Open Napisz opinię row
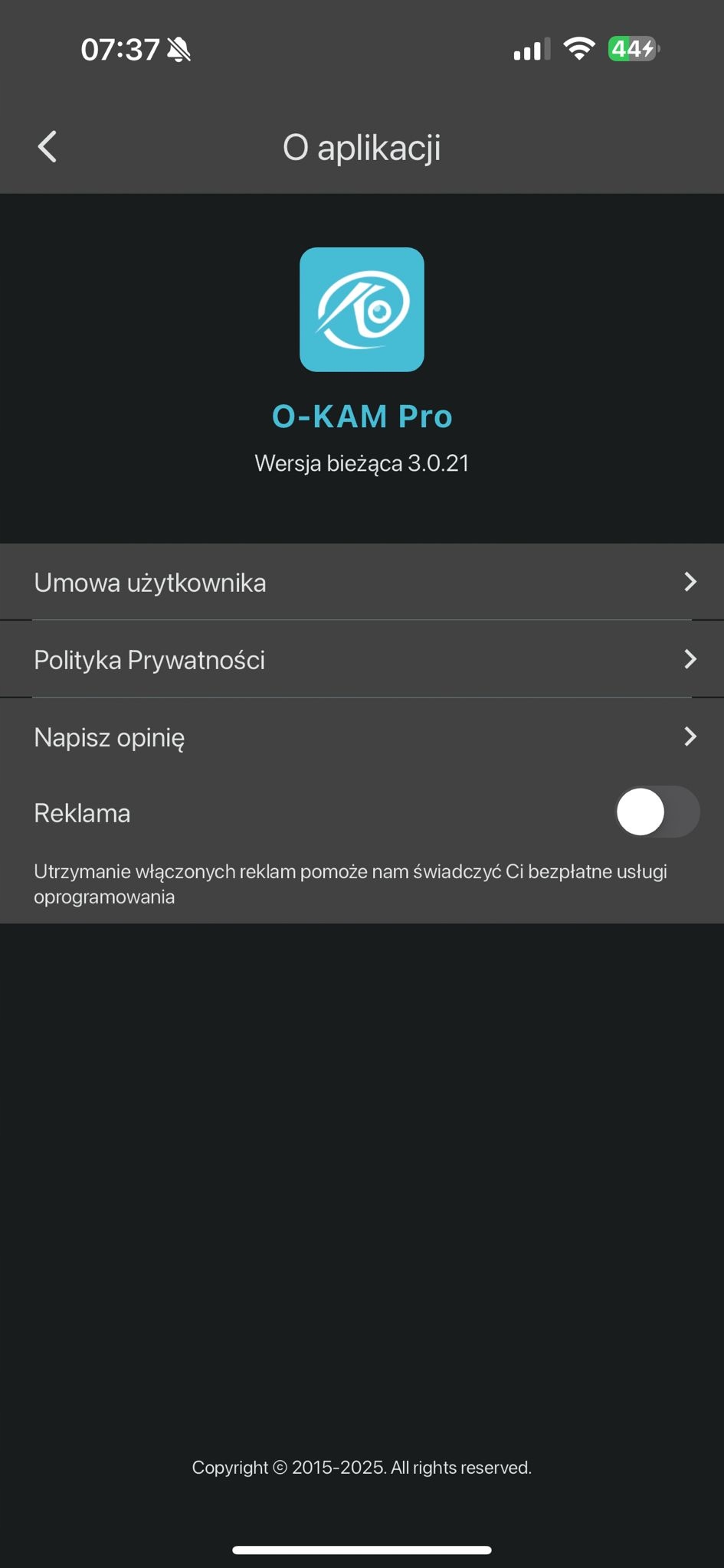Image resolution: width=724 pixels, height=1568 pixels. pyautogui.click(x=362, y=737)
